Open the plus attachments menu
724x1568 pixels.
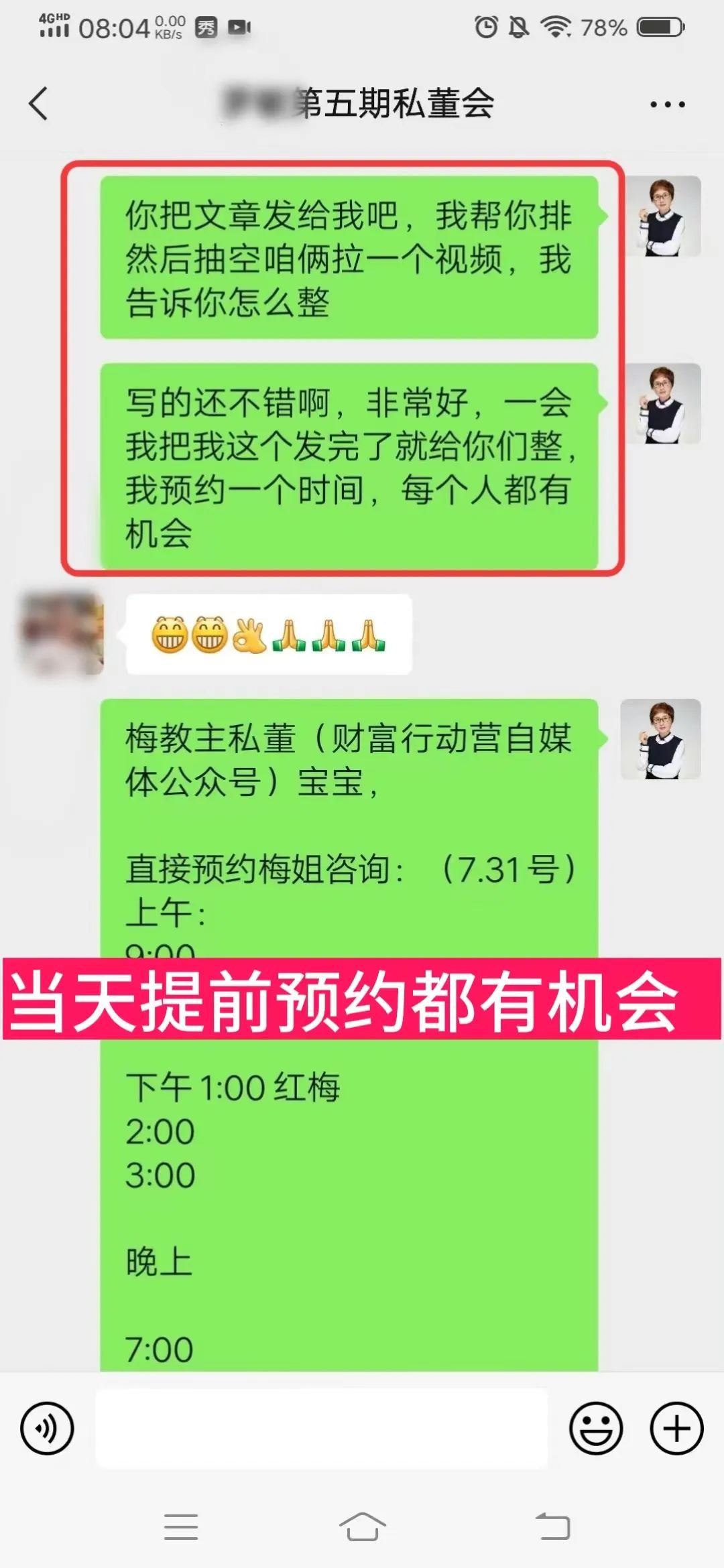click(x=676, y=1428)
